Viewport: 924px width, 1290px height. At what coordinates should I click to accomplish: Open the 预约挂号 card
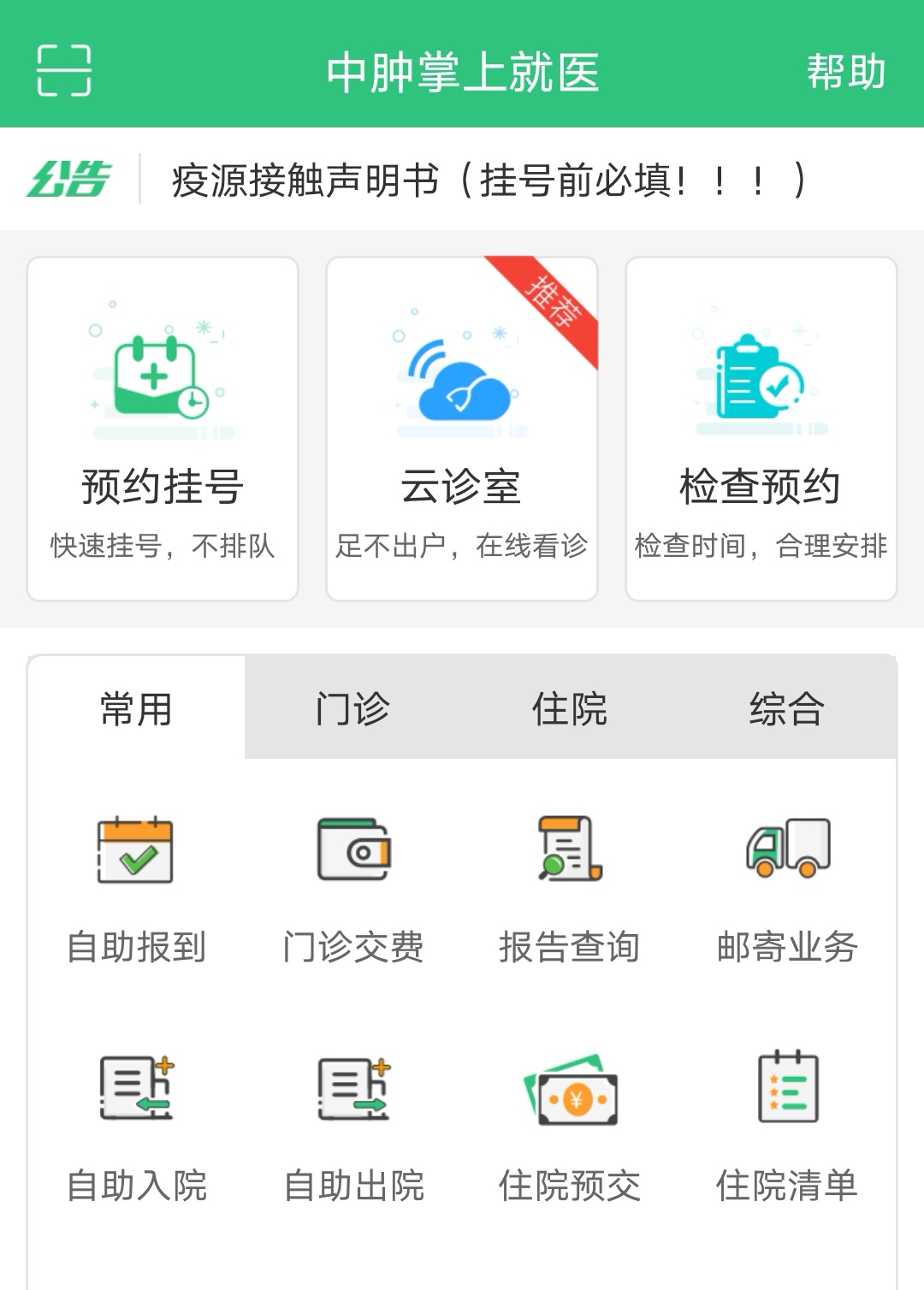coord(163,429)
